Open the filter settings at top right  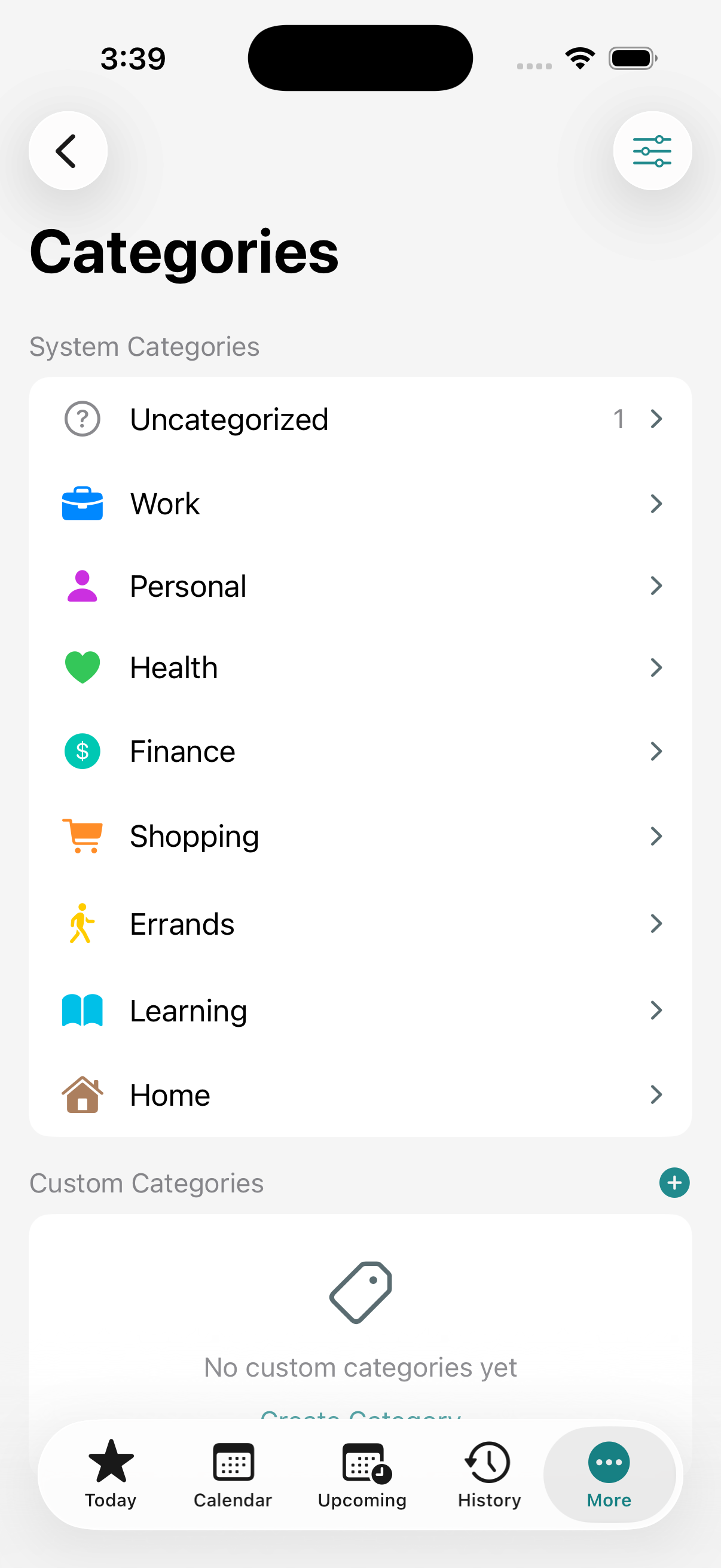click(653, 150)
